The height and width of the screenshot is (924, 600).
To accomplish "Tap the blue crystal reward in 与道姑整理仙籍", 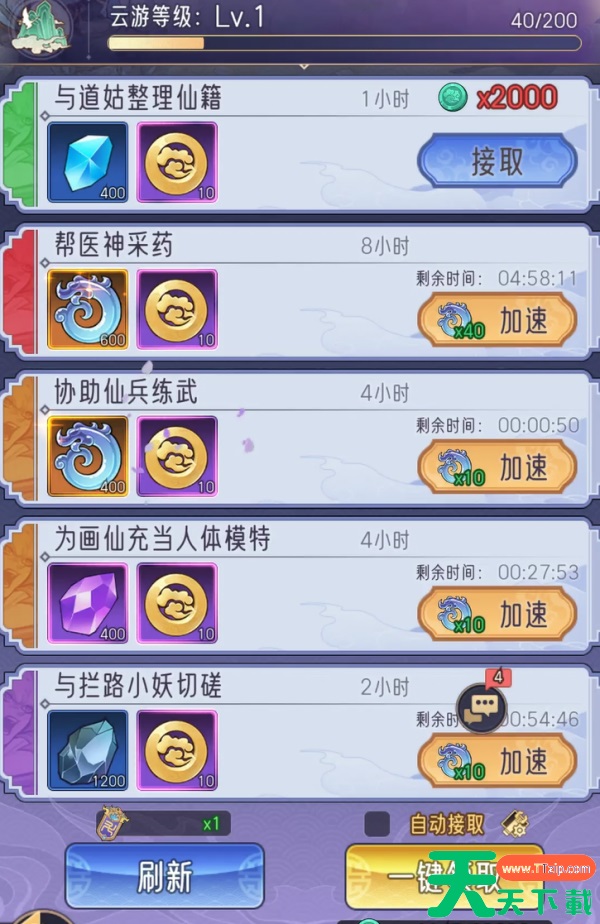I will pos(88,162).
